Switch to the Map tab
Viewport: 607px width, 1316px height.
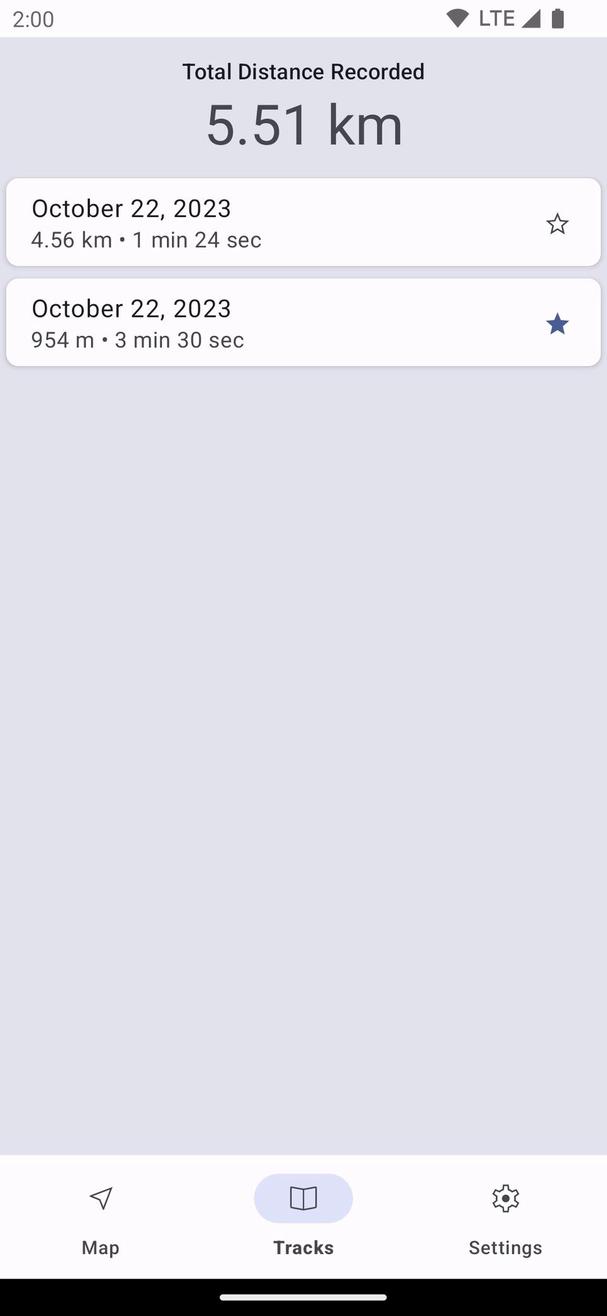[100, 1216]
